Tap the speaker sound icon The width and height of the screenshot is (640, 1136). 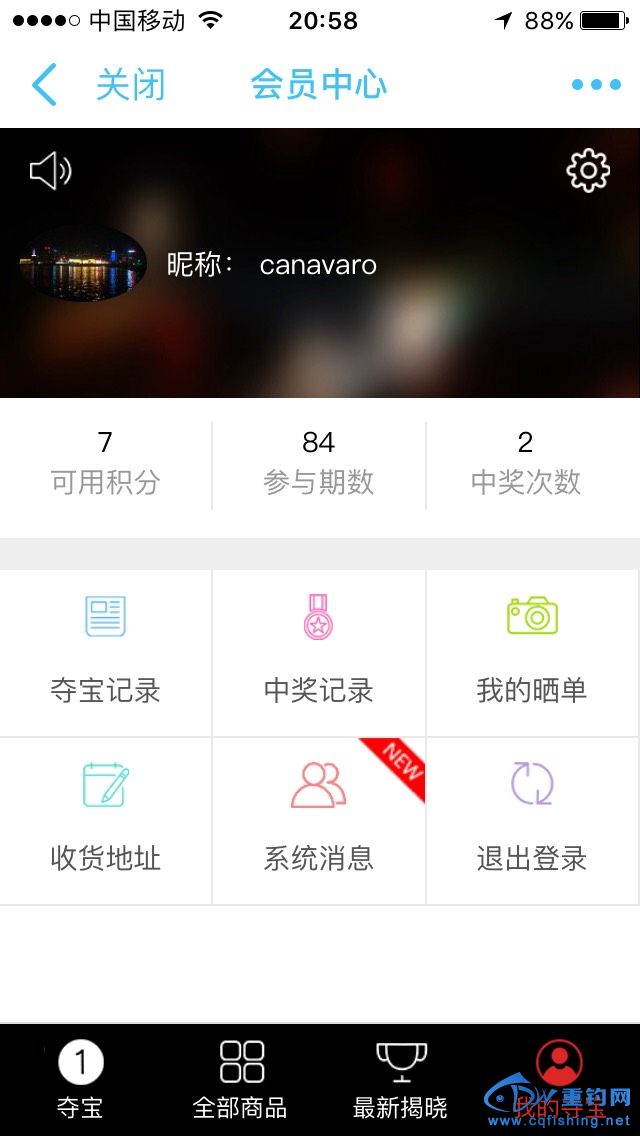click(x=50, y=171)
